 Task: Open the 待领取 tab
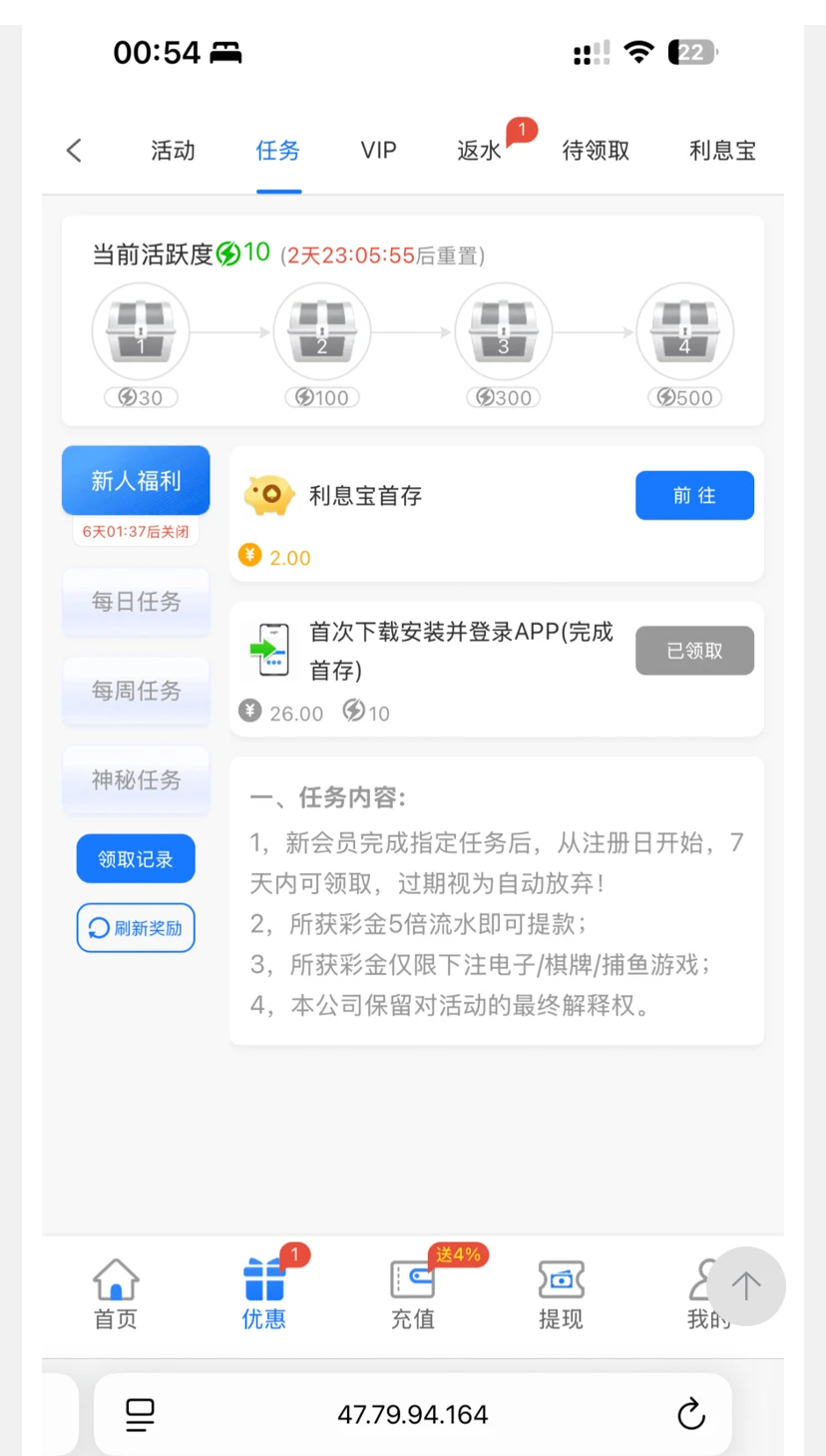pyautogui.click(x=596, y=151)
